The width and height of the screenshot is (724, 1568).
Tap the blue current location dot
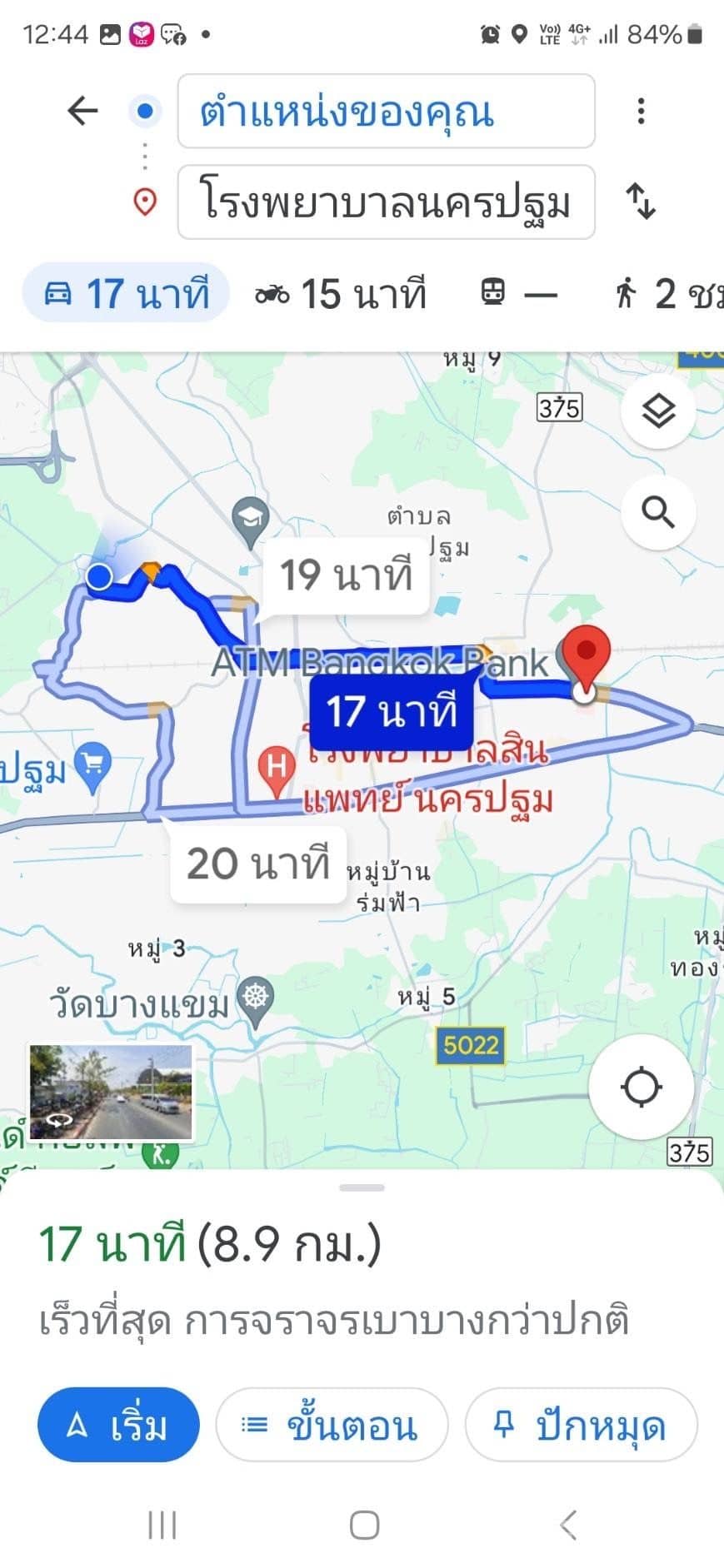click(100, 576)
